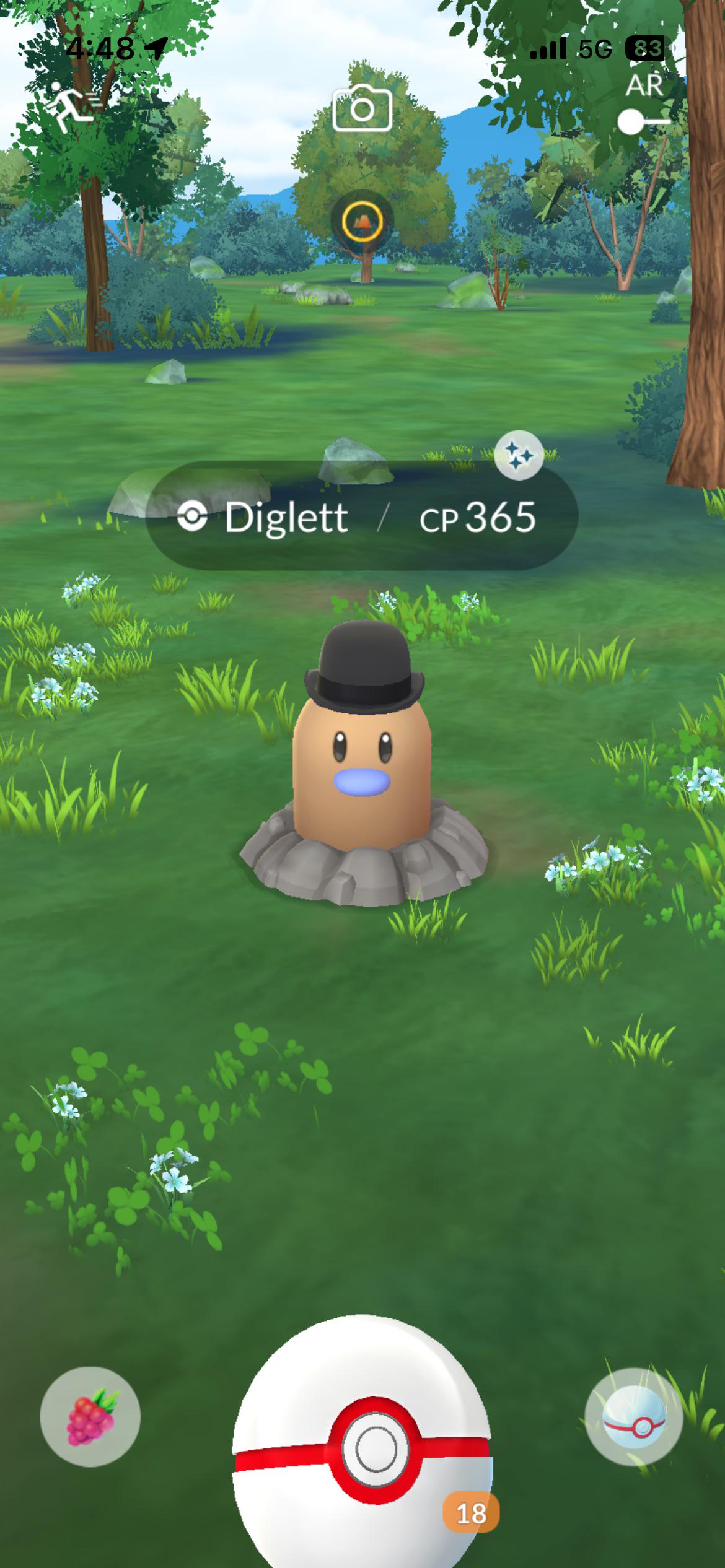Tap the Premier Ball to throw
Image resolution: width=725 pixels, height=1568 pixels.
pos(364,1449)
